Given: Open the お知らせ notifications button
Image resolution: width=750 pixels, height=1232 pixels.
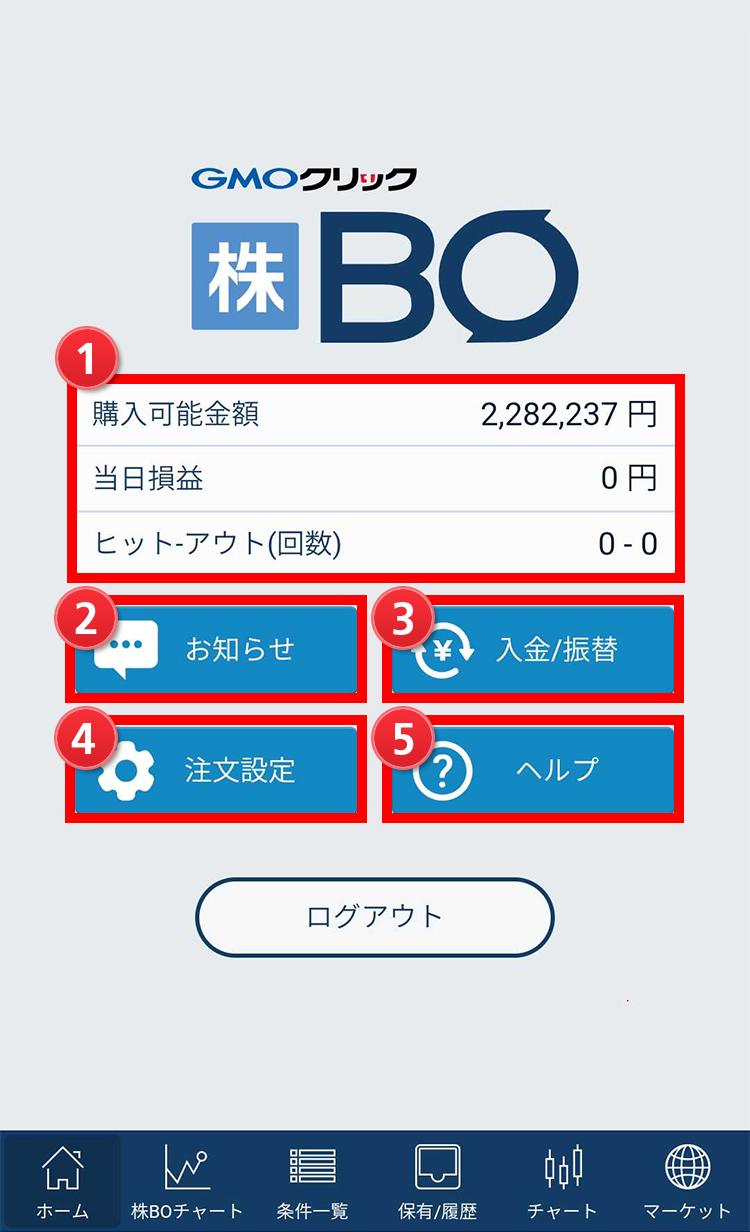Looking at the screenshot, I should tap(216, 649).
